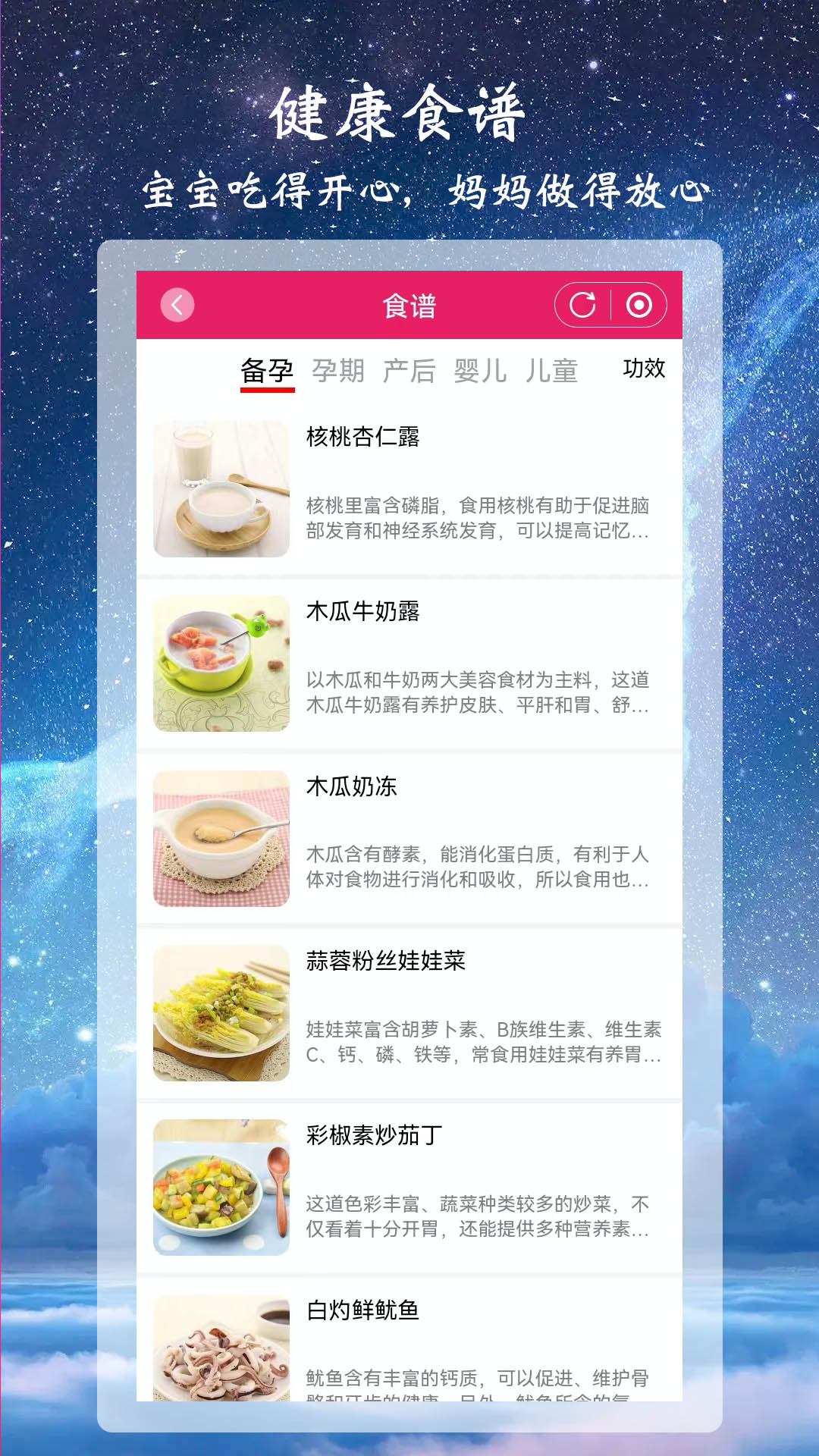The height and width of the screenshot is (1456, 819).
Task: Tap the back arrow in the header
Action: click(177, 303)
